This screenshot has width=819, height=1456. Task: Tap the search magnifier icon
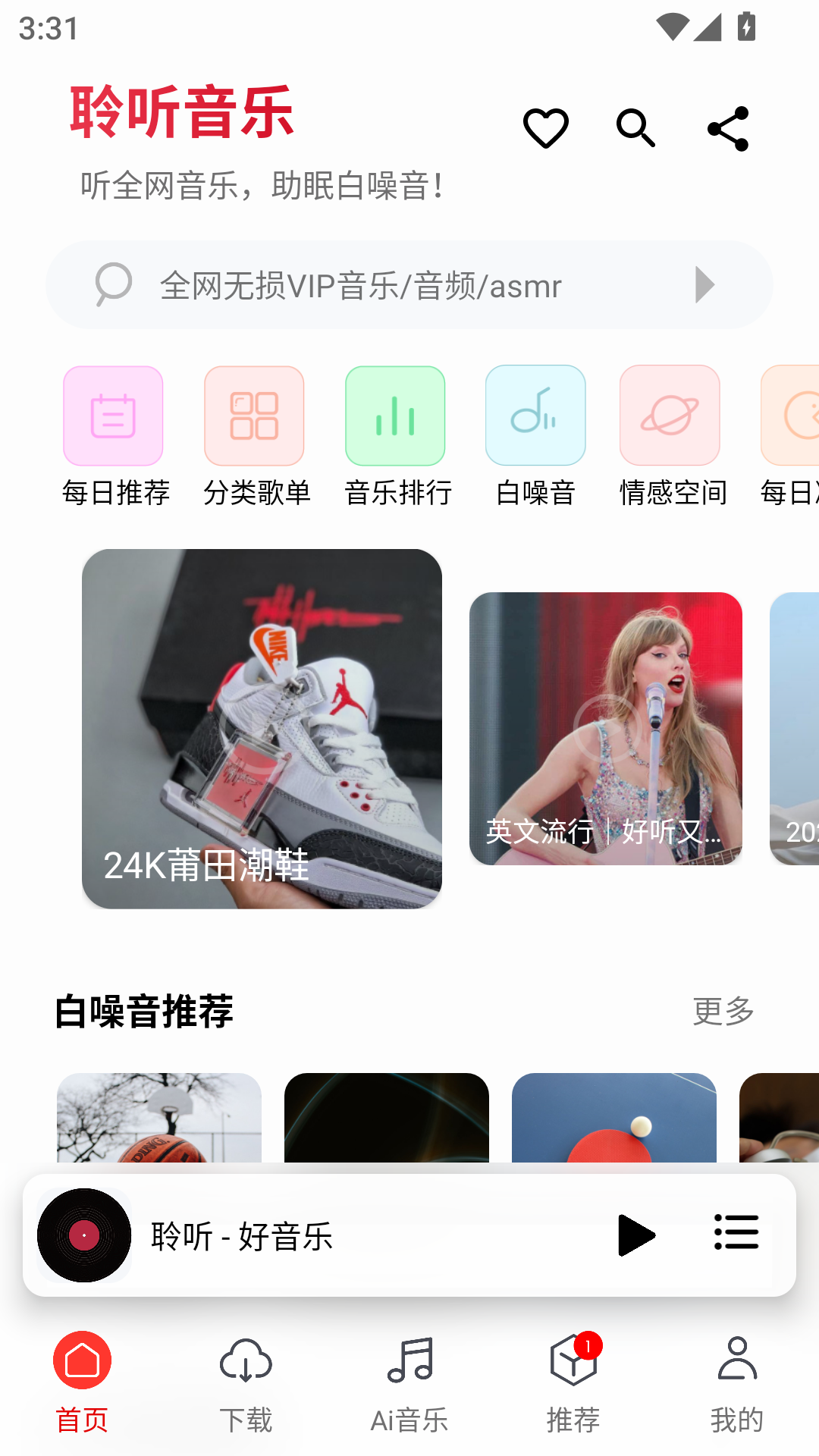click(635, 128)
